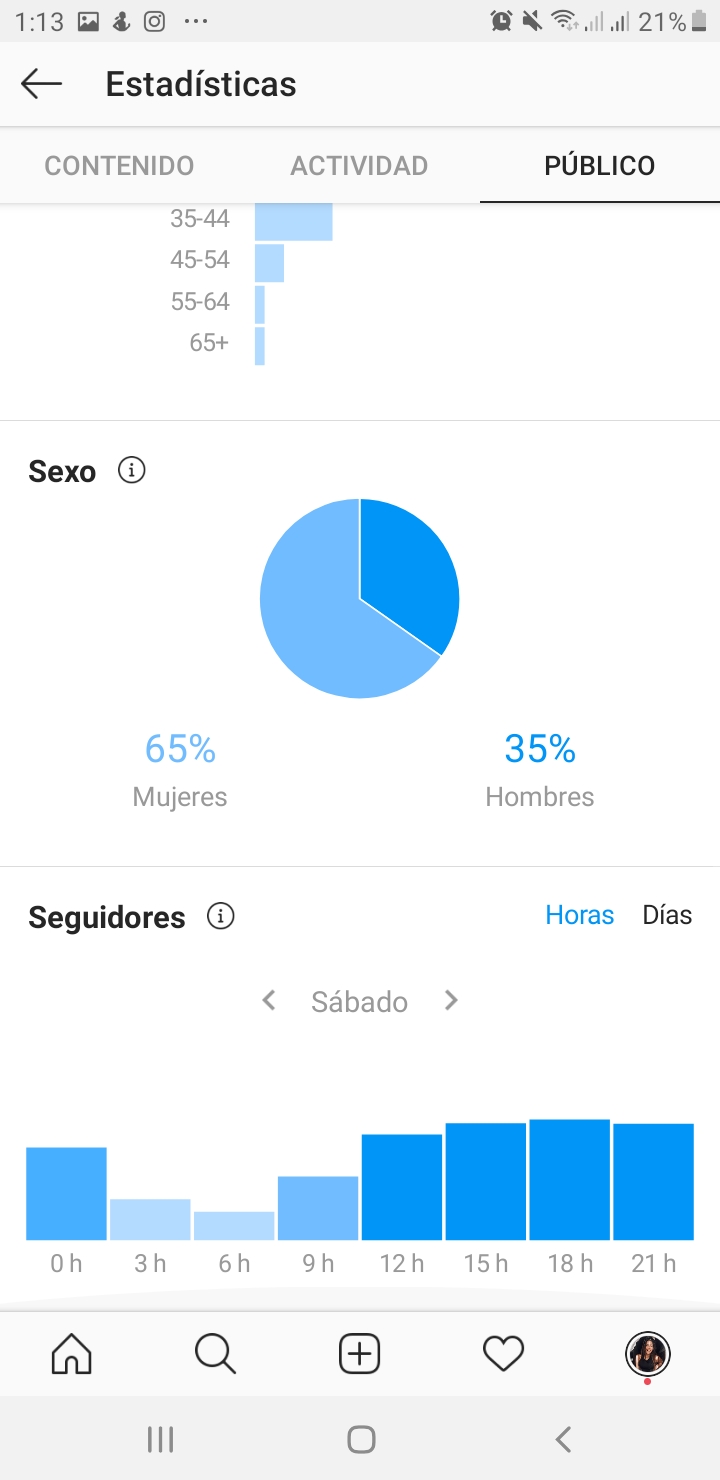
Task: Go back from Estadísticas
Action: 41,84
